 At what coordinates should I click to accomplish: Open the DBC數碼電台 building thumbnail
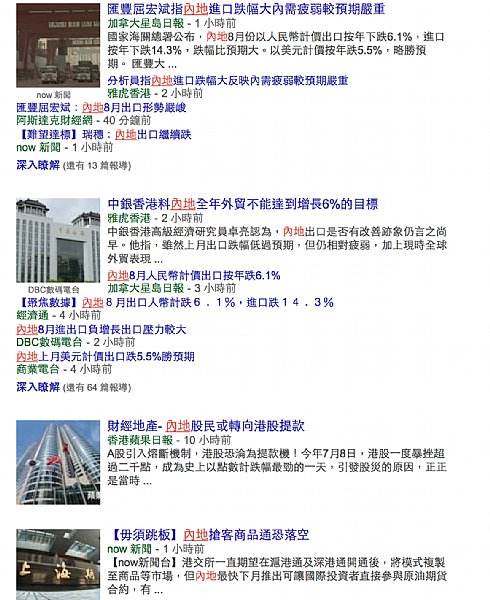point(58,240)
